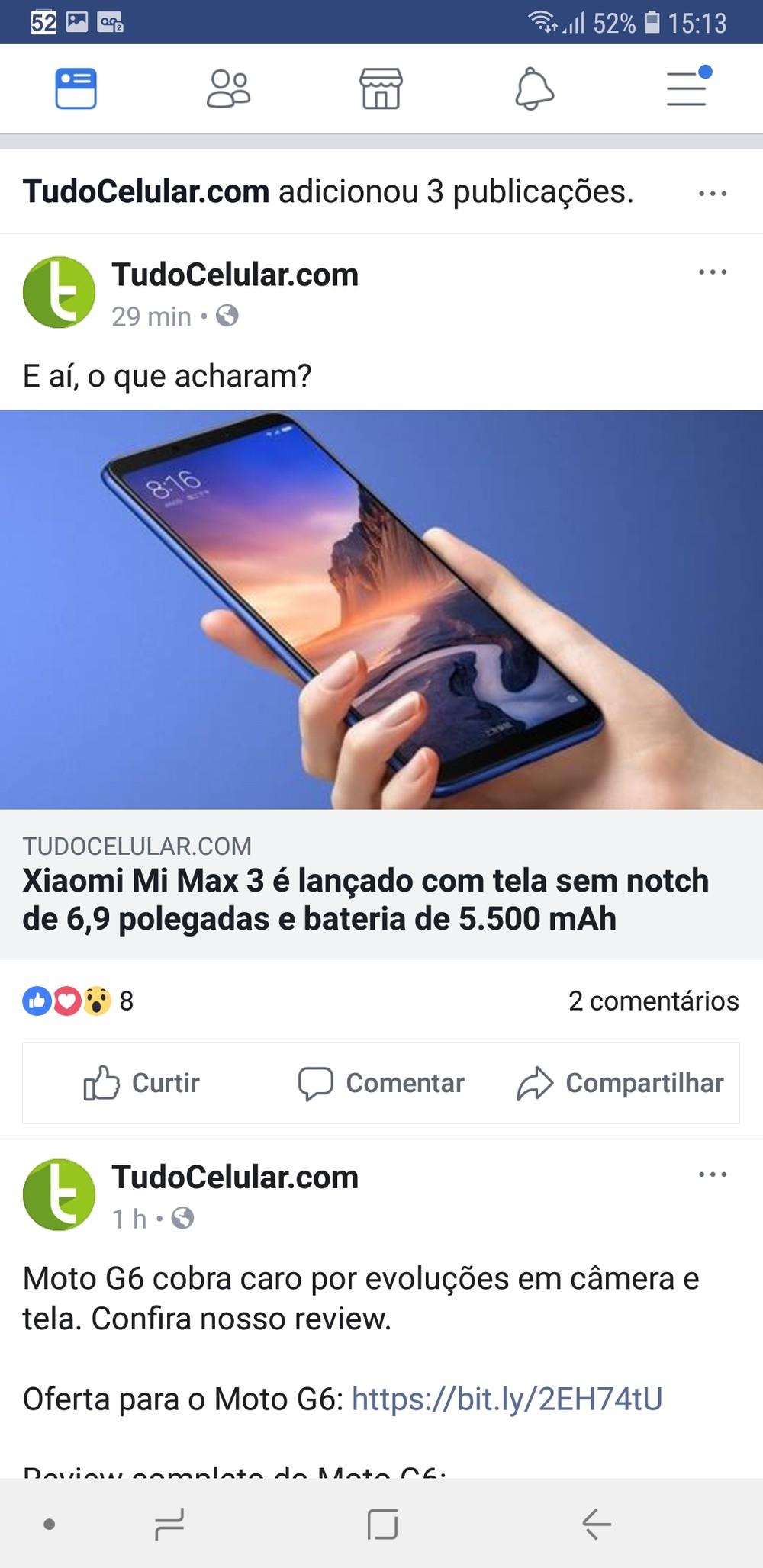Open the Xiaomi Mi Max 3 article link
The image size is (763, 1568).
(x=365, y=900)
